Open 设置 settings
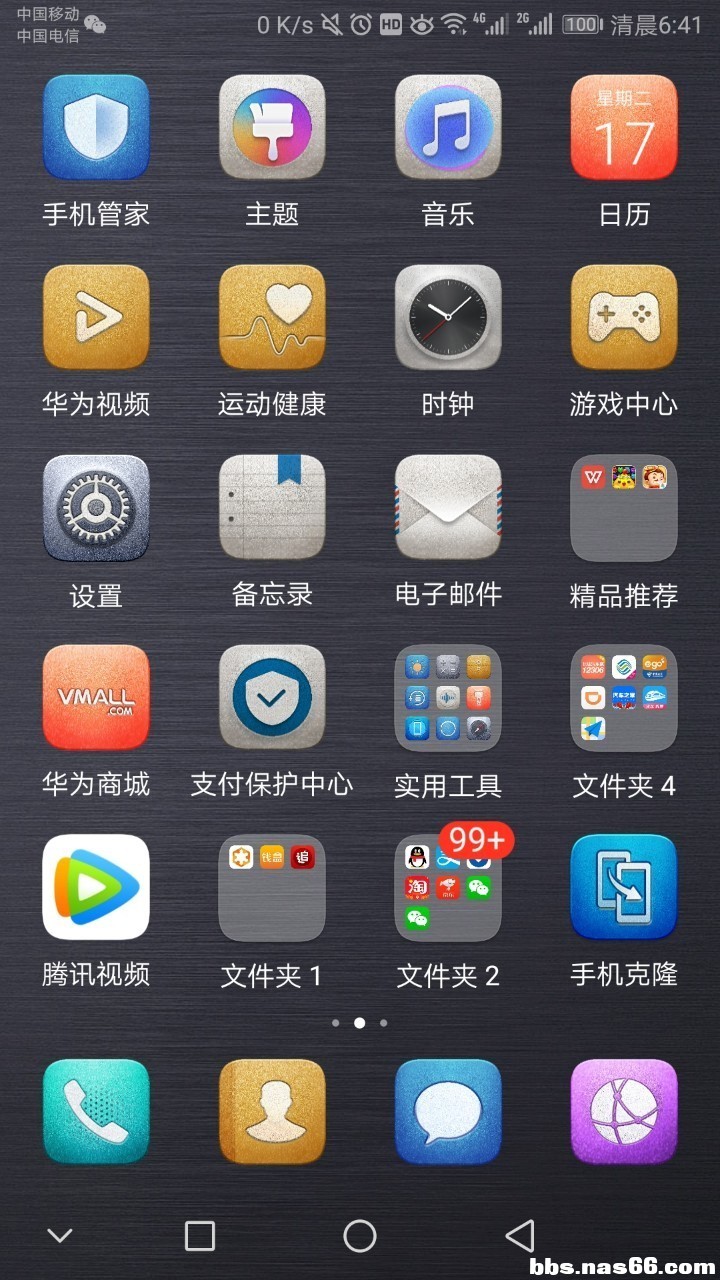720x1280 pixels. [96, 508]
